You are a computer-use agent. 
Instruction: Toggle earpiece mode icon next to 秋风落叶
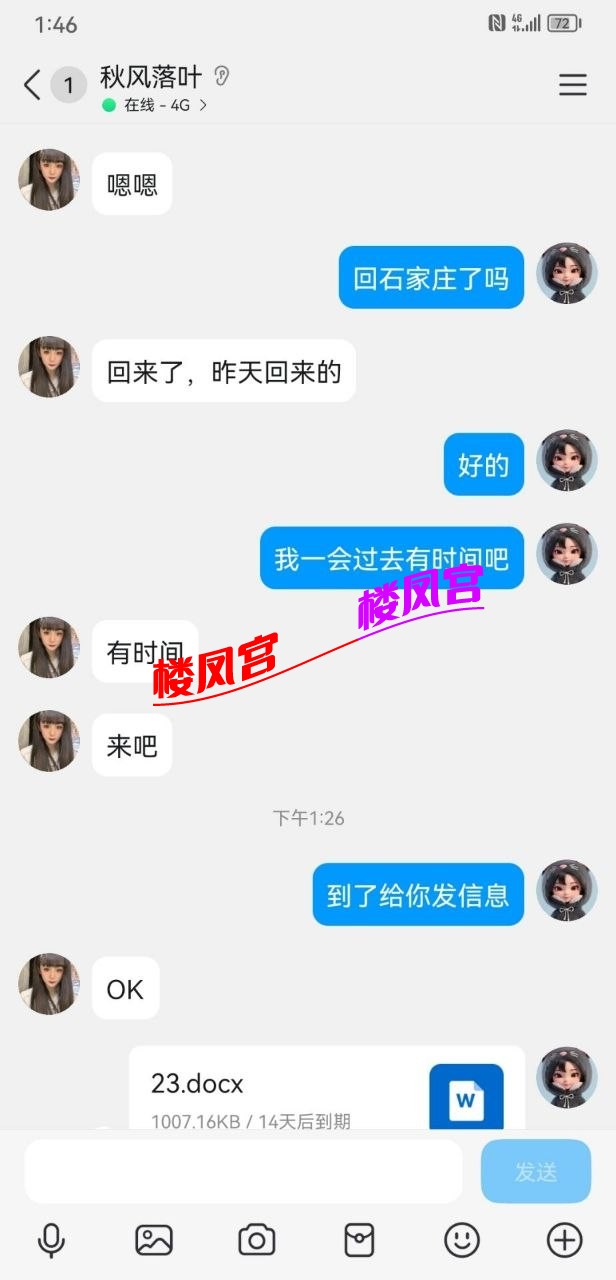pos(222,76)
